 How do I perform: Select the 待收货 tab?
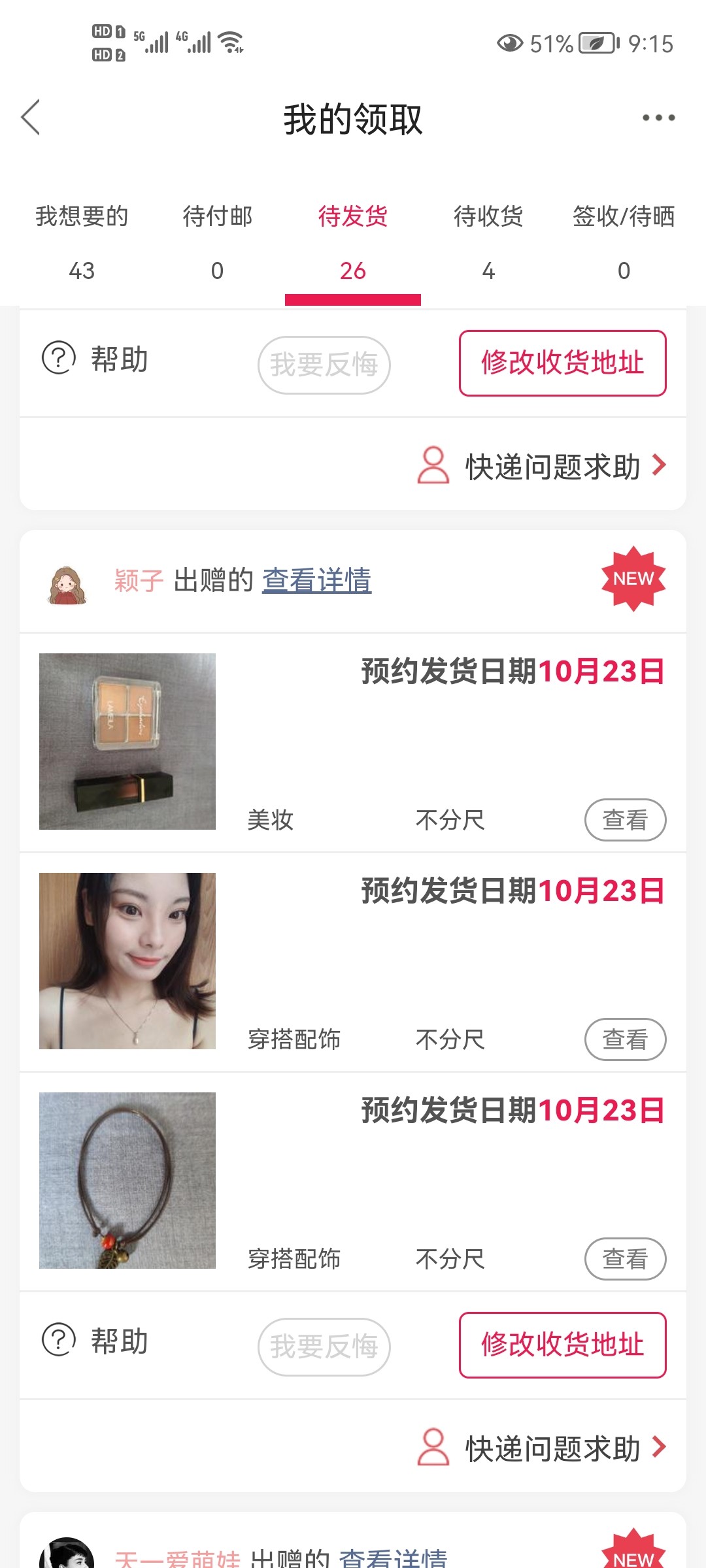click(x=488, y=242)
